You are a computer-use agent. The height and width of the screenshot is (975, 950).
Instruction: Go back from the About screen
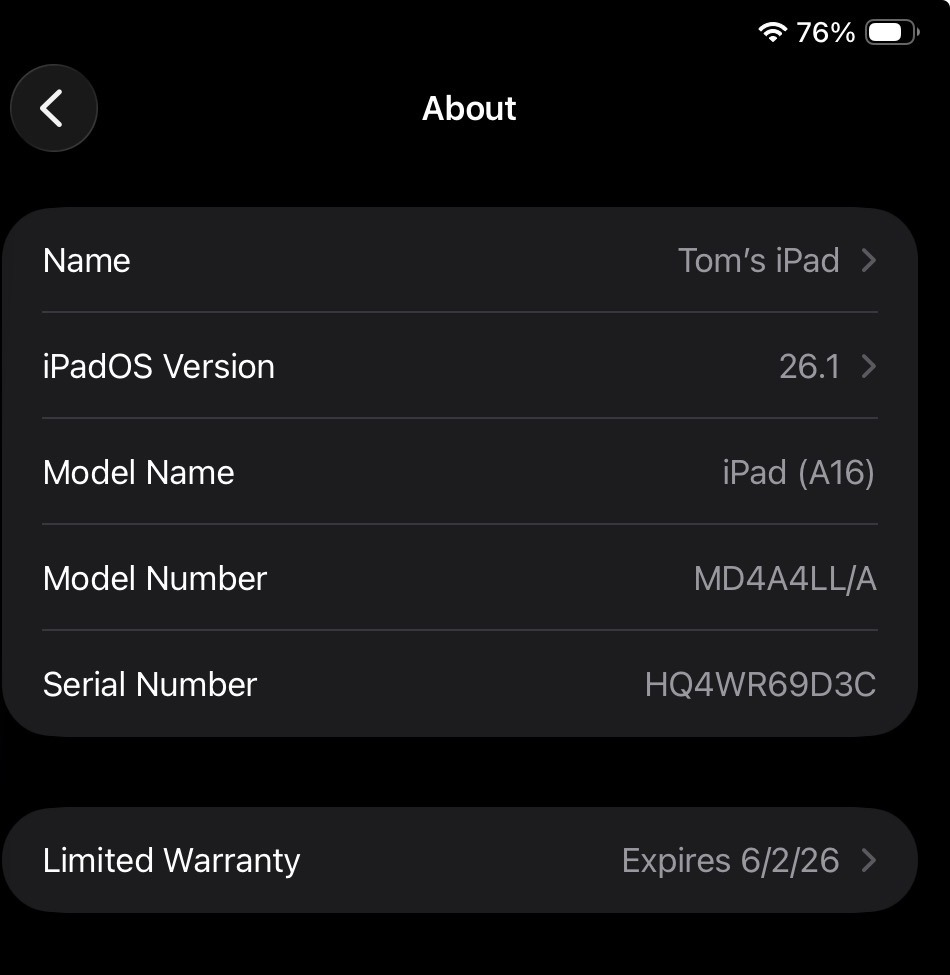[53, 108]
